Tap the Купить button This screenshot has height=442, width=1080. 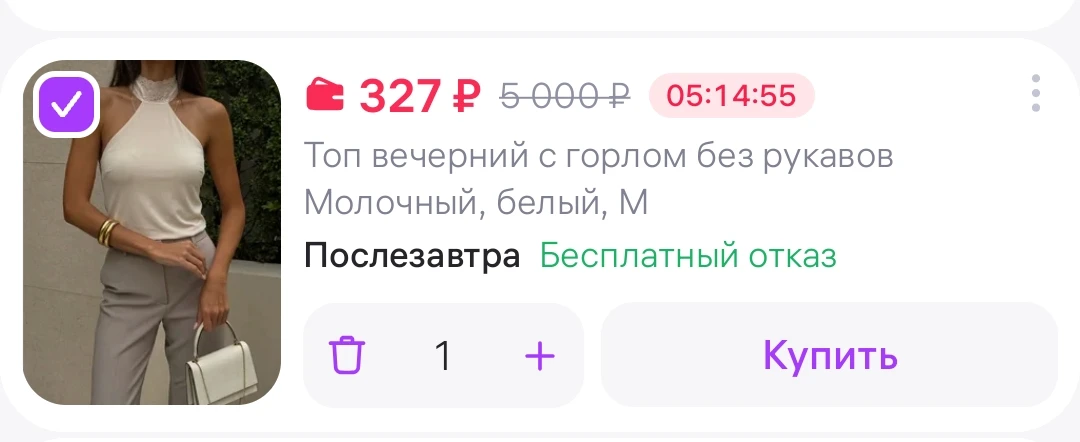tap(829, 355)
